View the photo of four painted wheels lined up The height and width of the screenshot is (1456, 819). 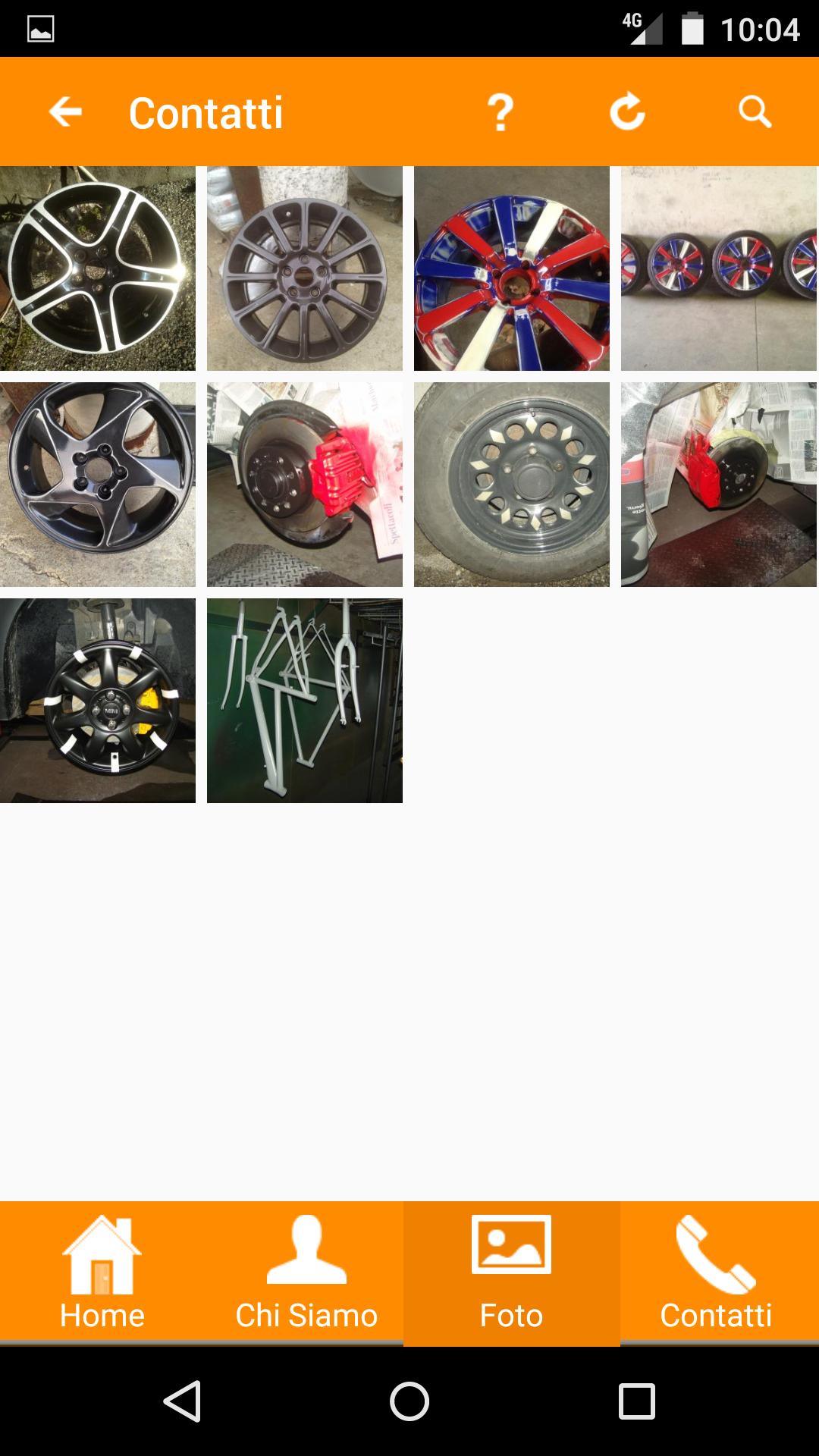718,268
